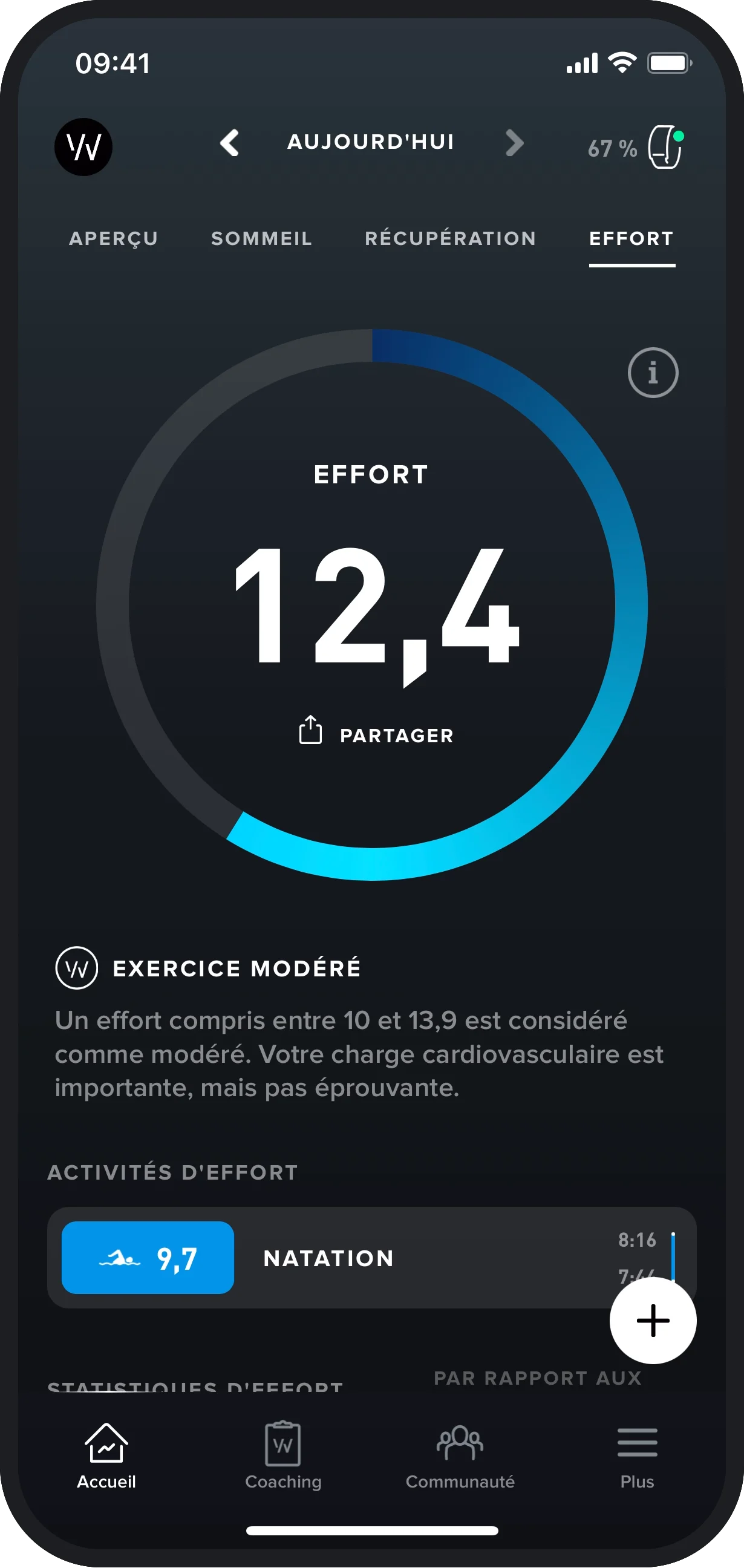Image resolution: width=744 pixels, height=1568 pixels.
Task: Open the Natation activity
Action: click(329, 1258)
